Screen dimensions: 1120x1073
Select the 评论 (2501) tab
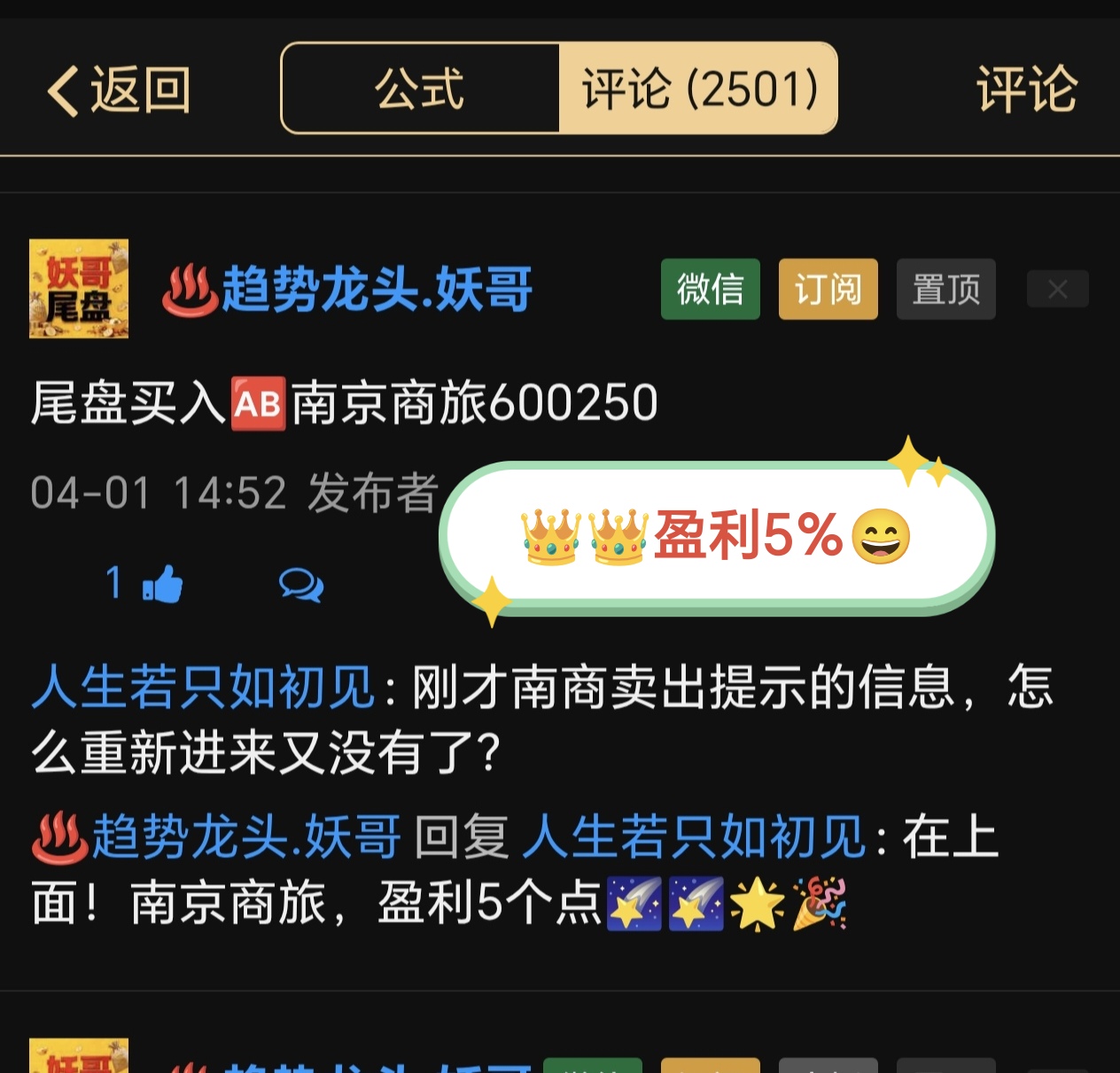coord(698,89)
